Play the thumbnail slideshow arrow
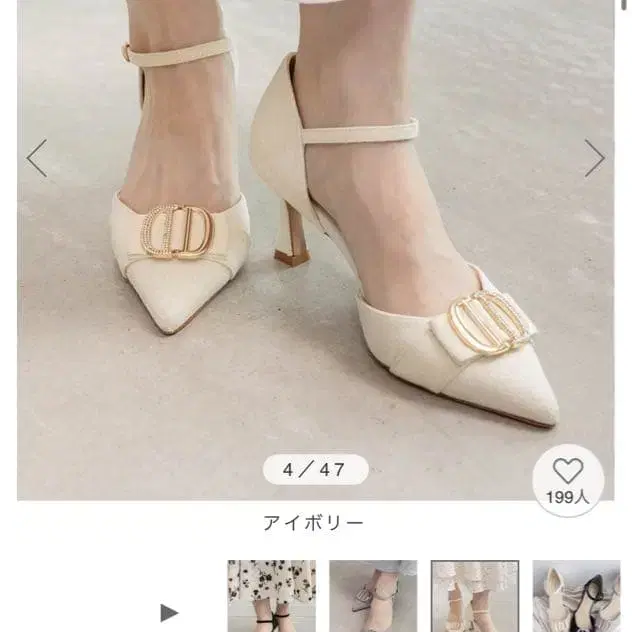The image size is (632, 632). 169,613
